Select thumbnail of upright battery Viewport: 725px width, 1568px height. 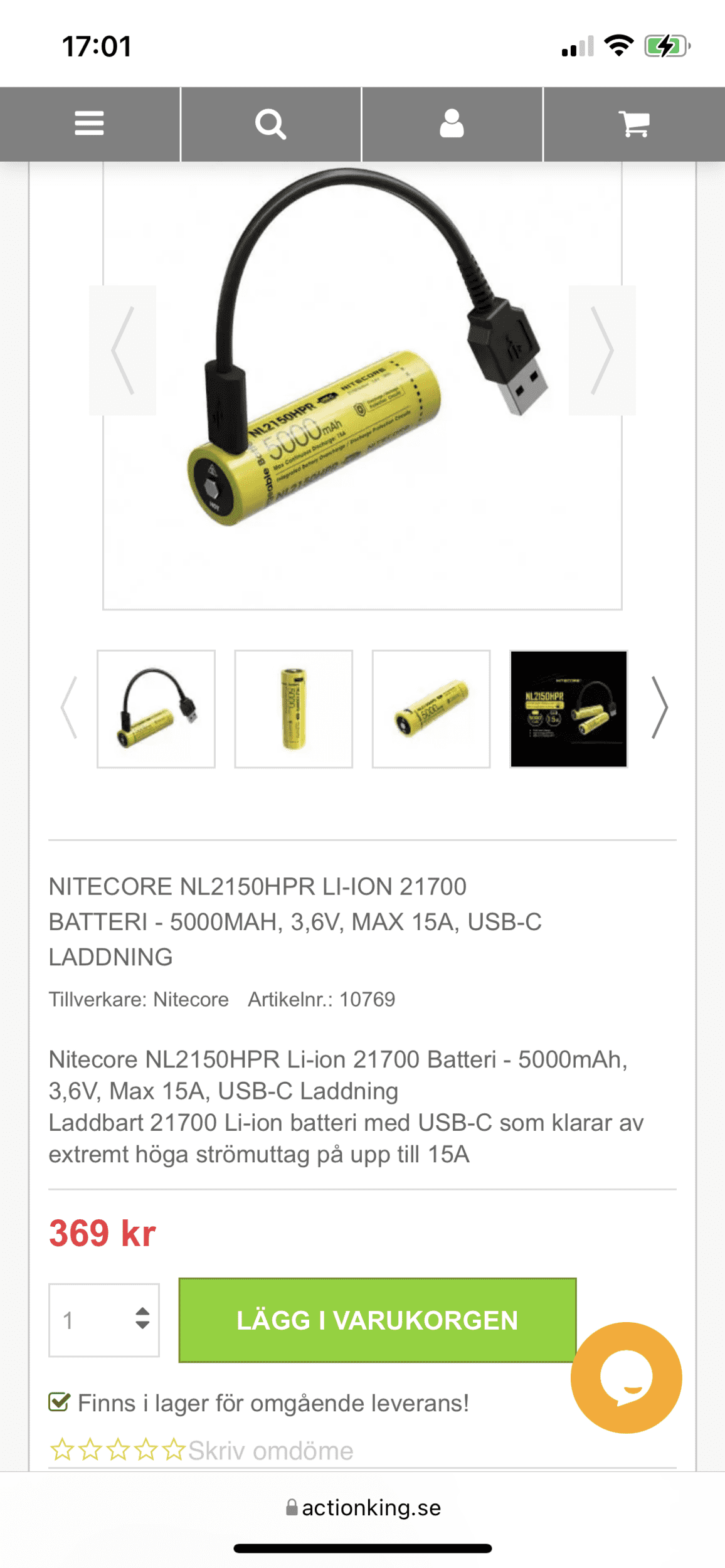pyautogui.click(x=294, y=709)
